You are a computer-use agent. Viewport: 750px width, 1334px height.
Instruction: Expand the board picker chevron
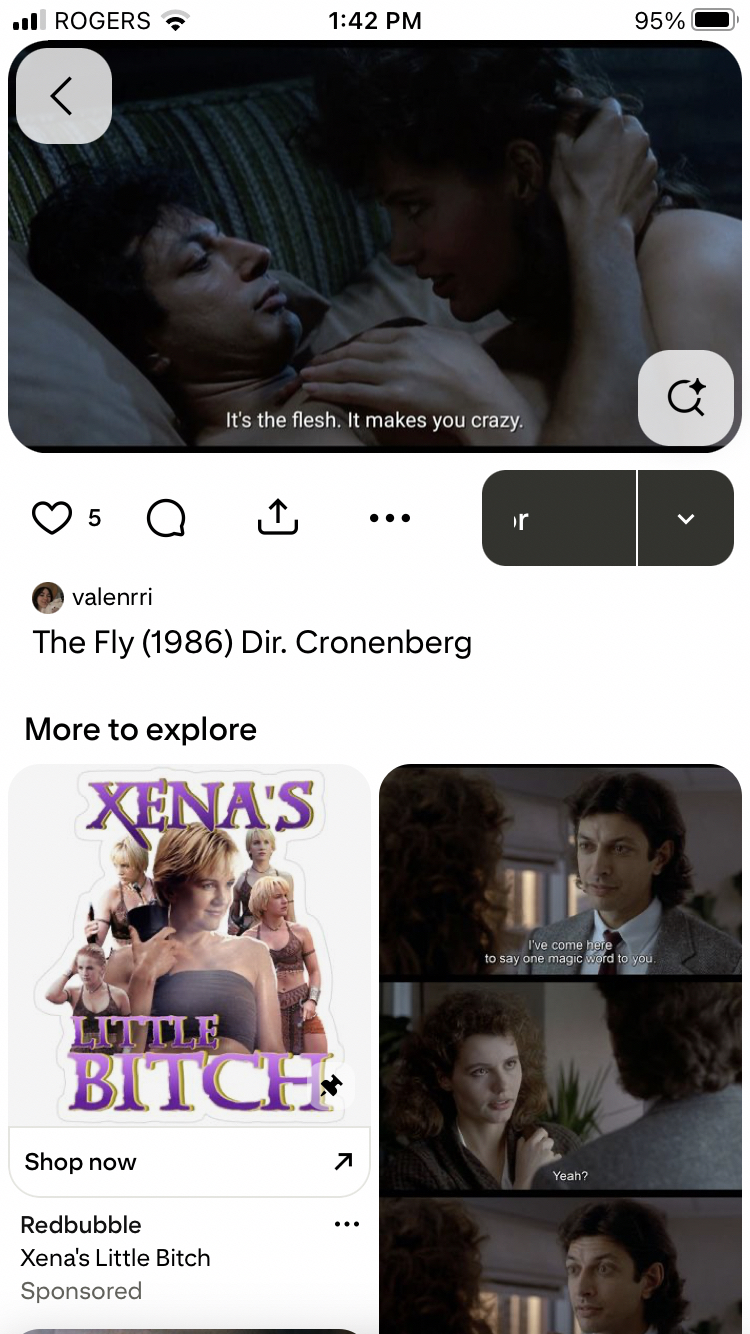pyautogui.click(x=686, y=518)
